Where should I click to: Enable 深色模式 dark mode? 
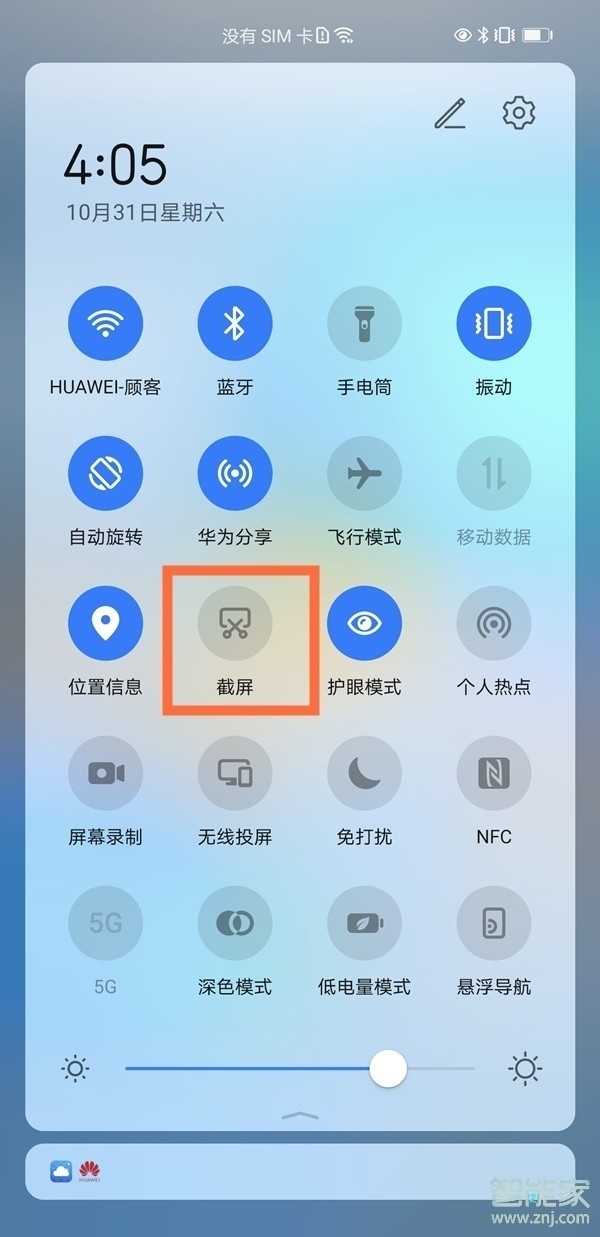point(235,923)
